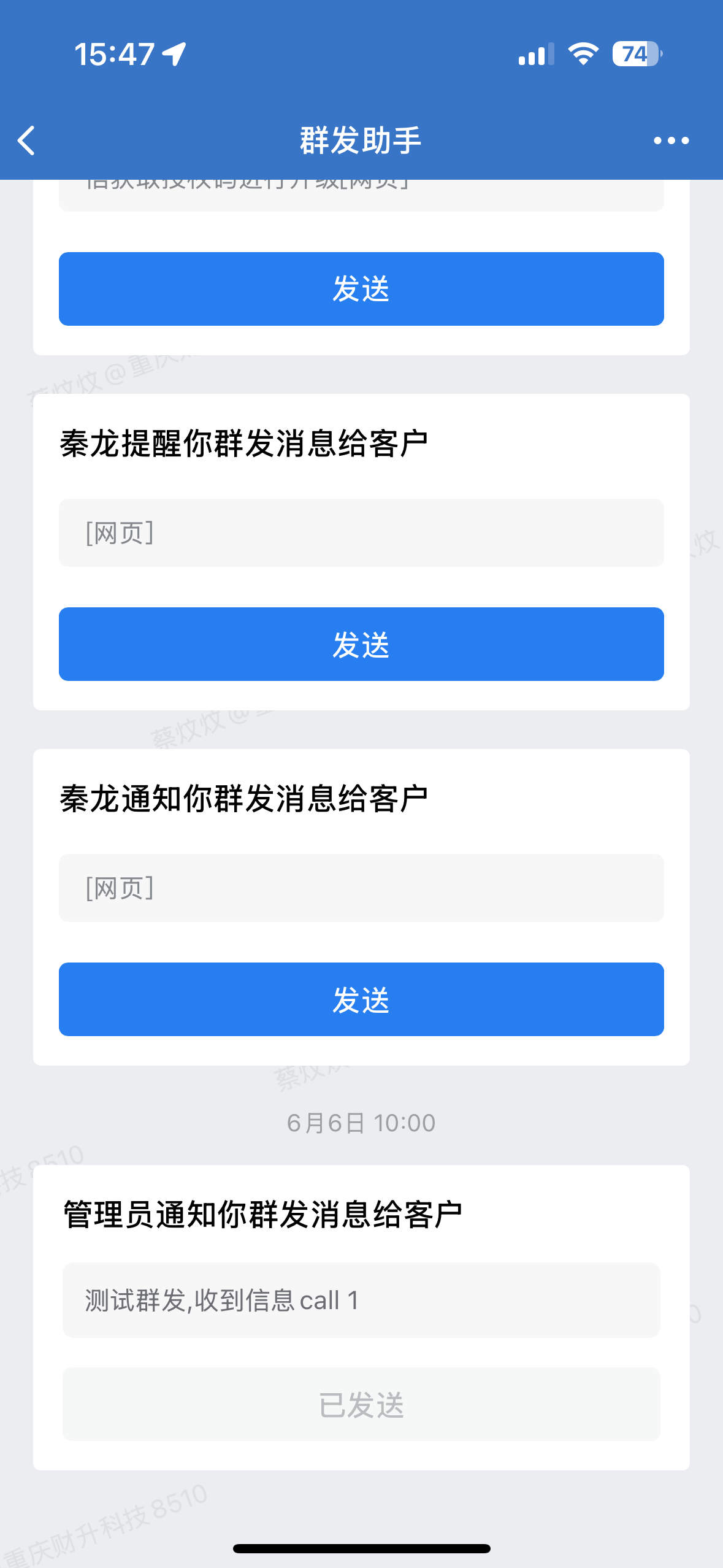The image size is (723, 1568).
Task: Tap the 发送 button in the topmost card
Action: (x=361, y=289)
